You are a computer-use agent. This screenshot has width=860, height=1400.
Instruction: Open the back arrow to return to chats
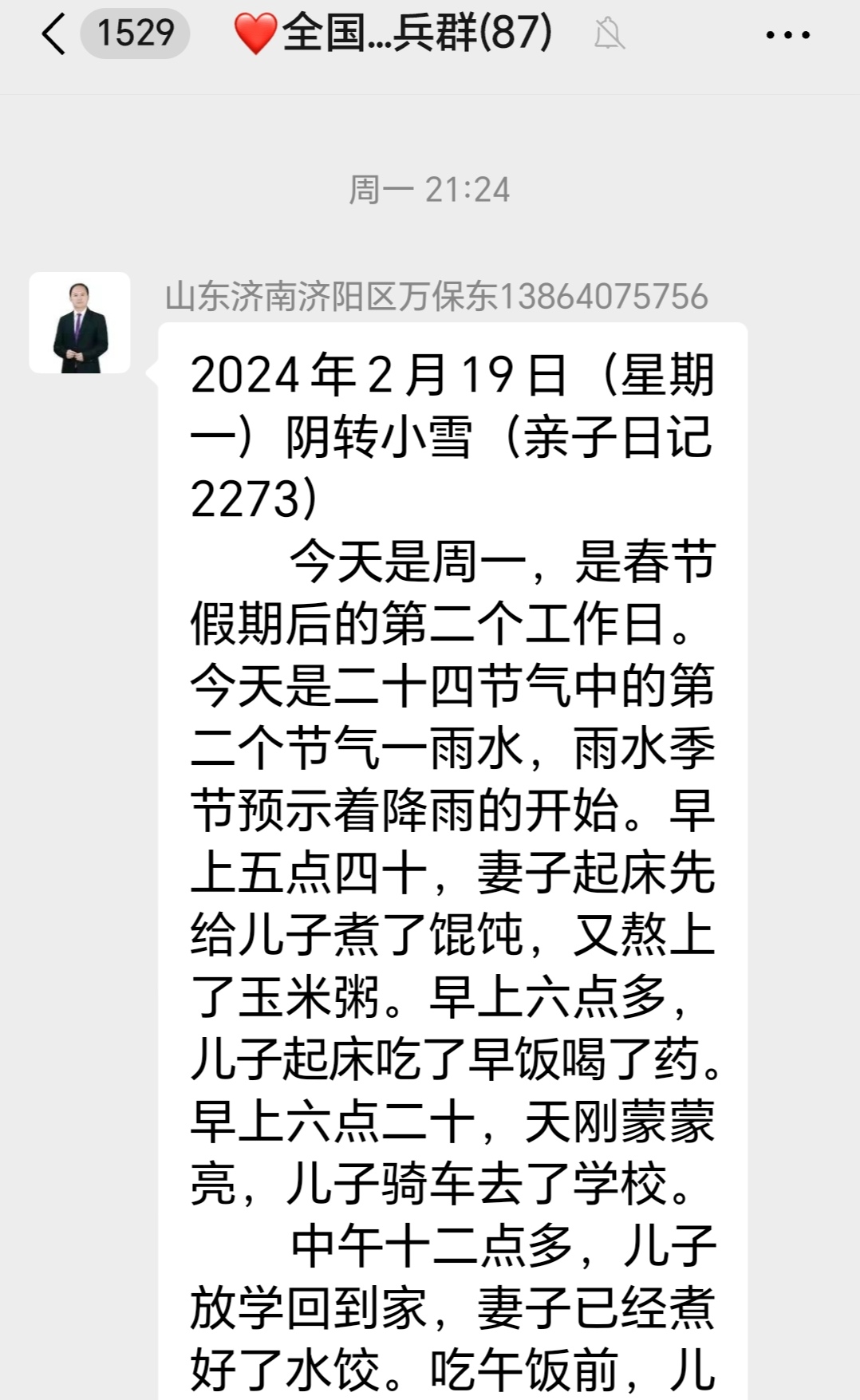tap(53, 36)
